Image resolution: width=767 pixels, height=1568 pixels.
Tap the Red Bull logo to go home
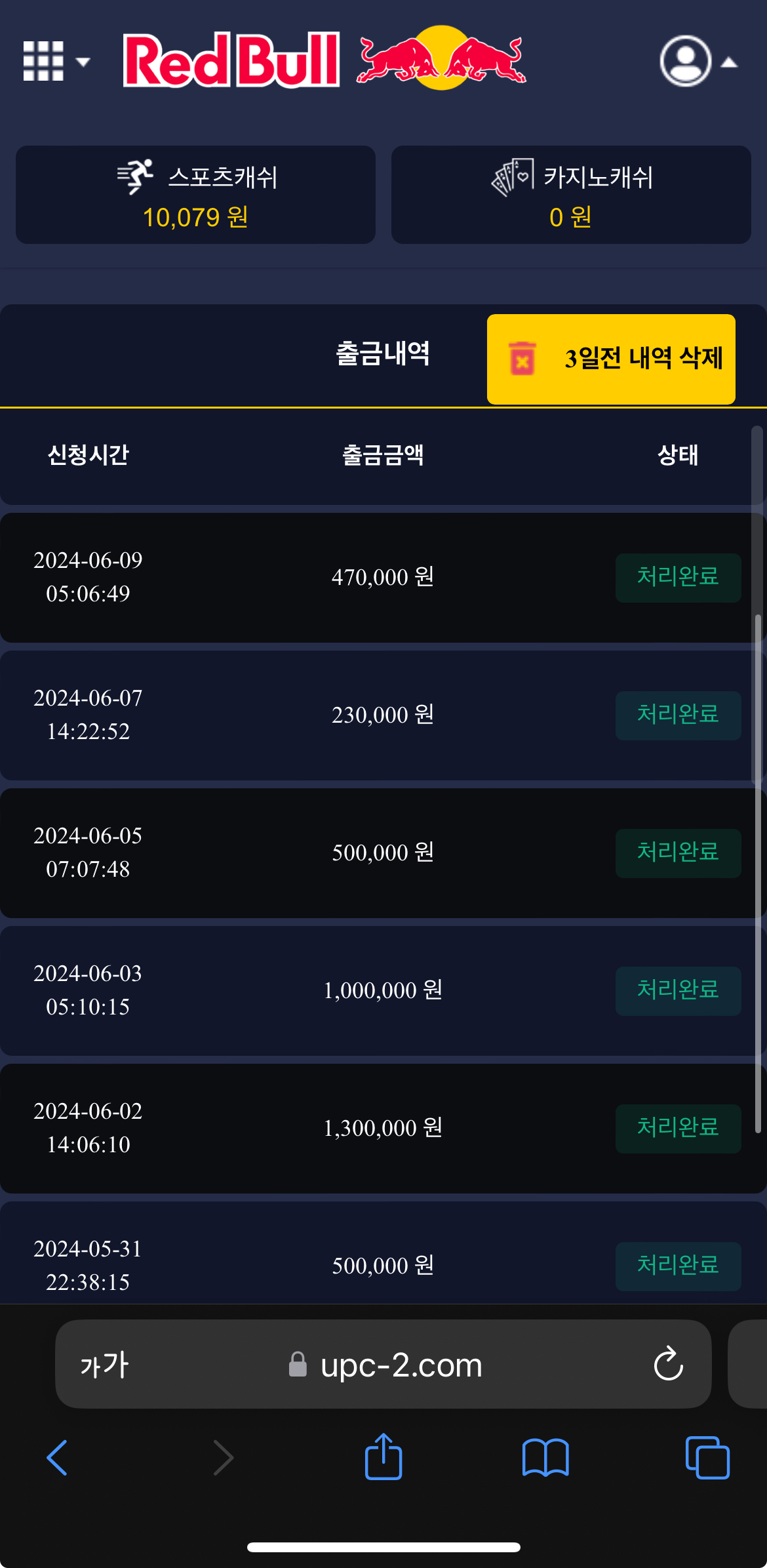coord(324,59)
